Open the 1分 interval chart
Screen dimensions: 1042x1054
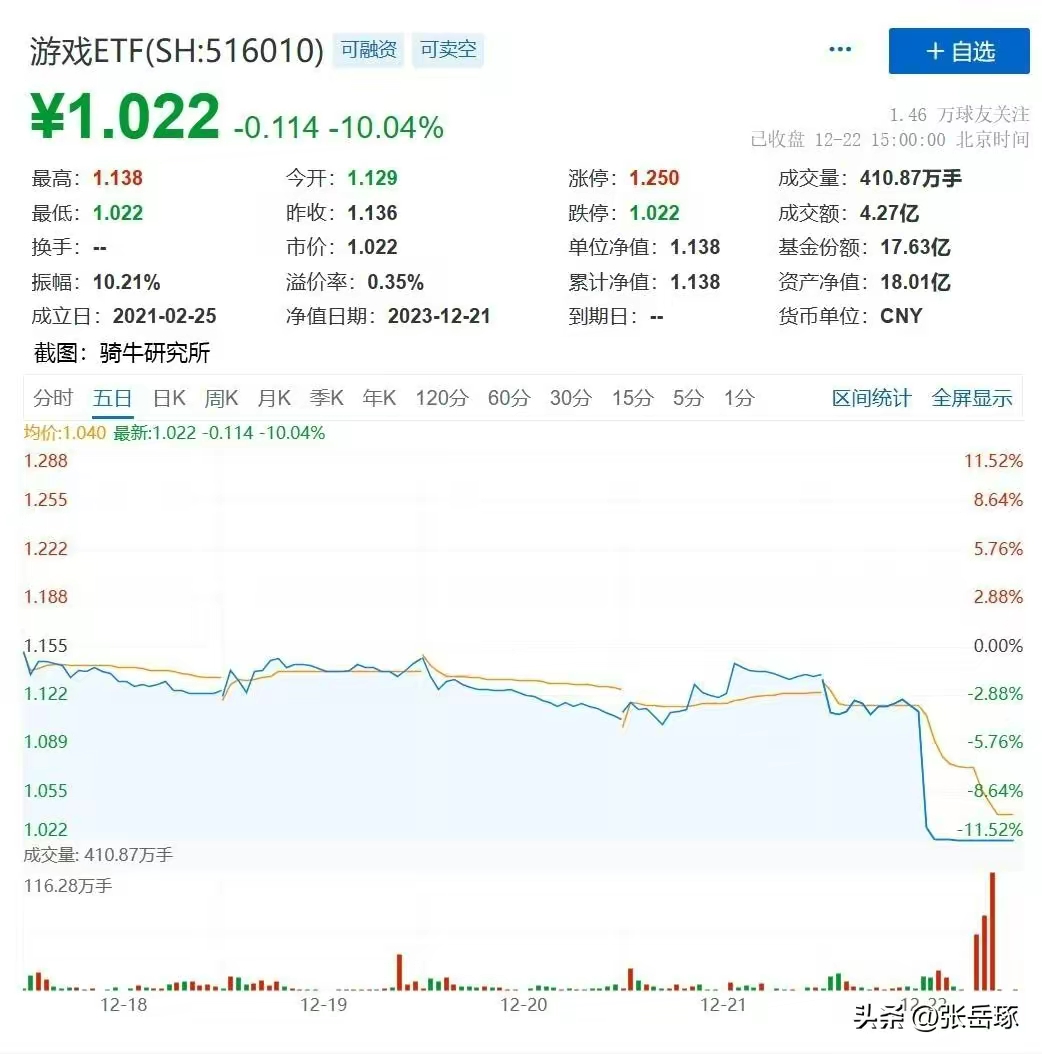pyautogui.click(x=738, y=398)
